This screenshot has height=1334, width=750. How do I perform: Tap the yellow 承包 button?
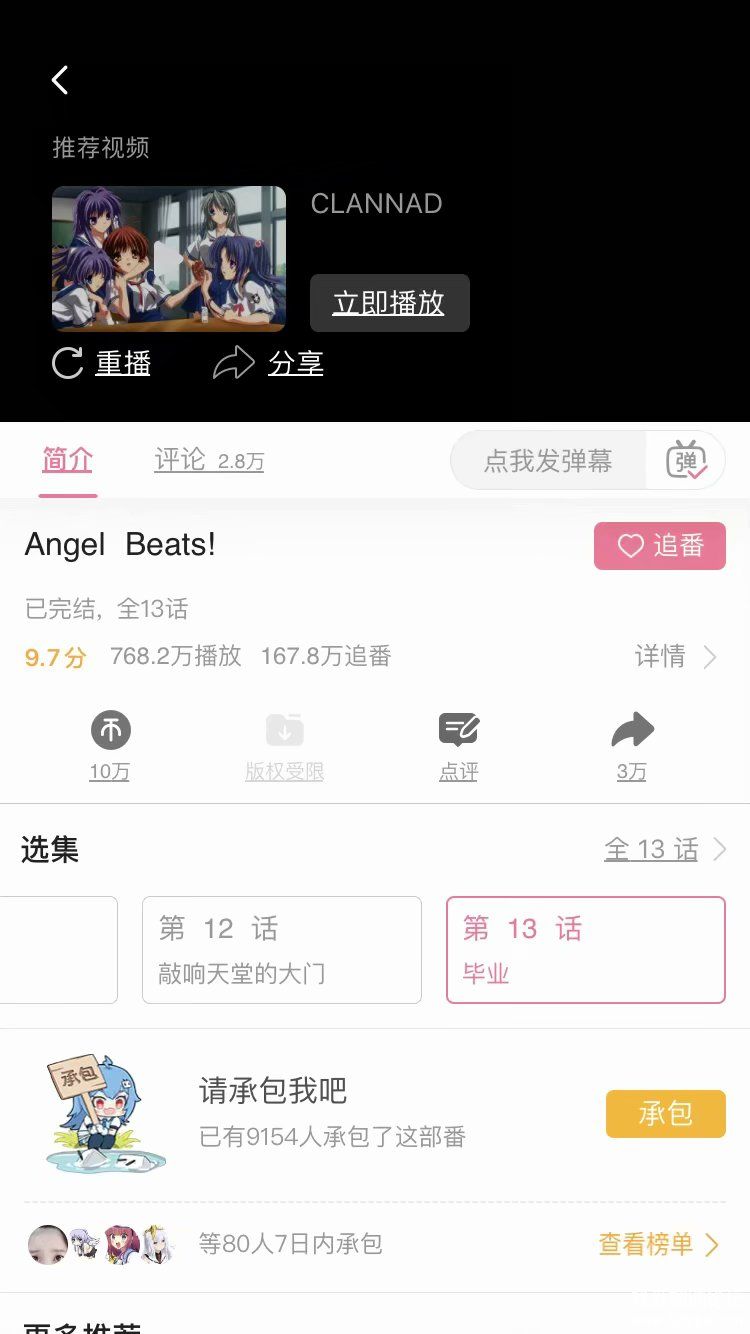coord(665,1114)
